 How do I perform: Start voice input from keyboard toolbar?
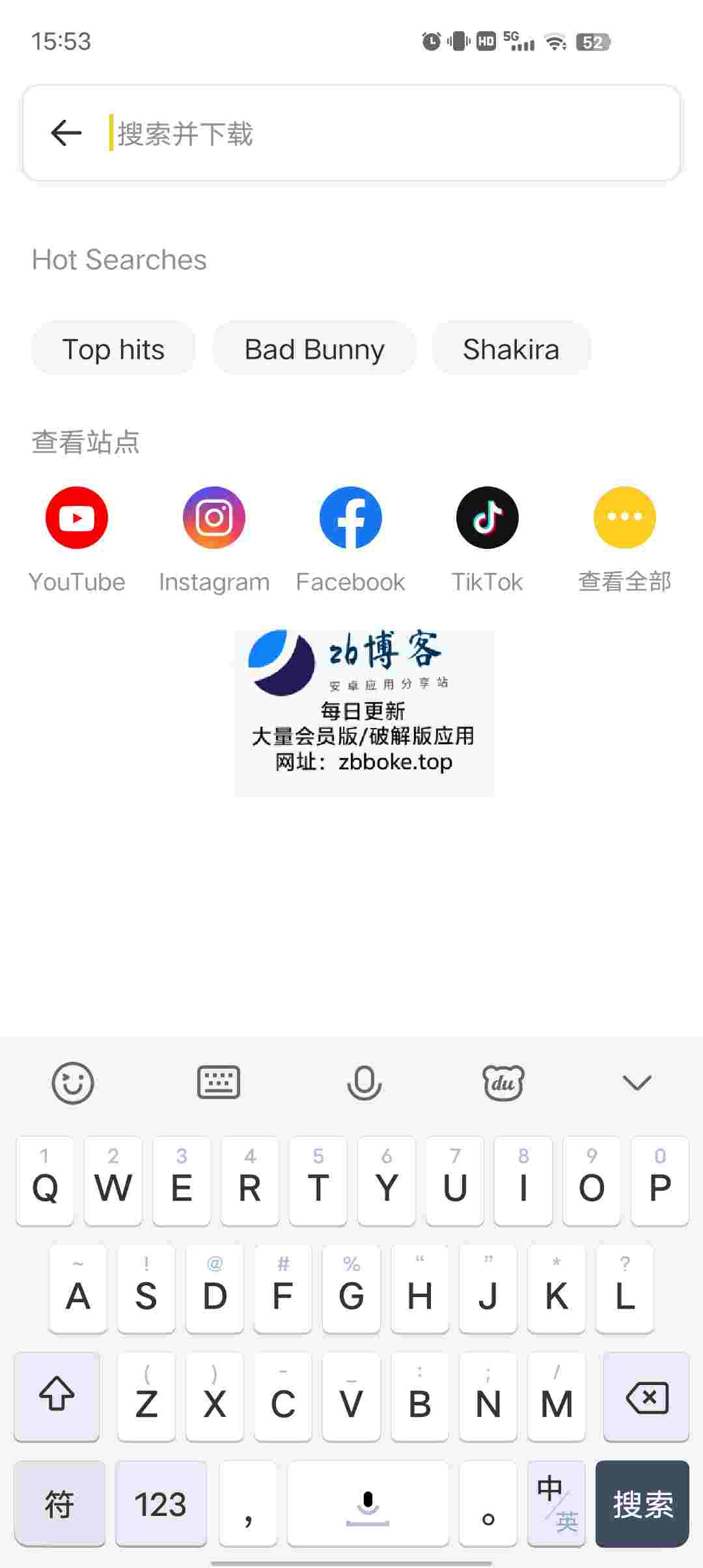click(x=365, y=1083)
